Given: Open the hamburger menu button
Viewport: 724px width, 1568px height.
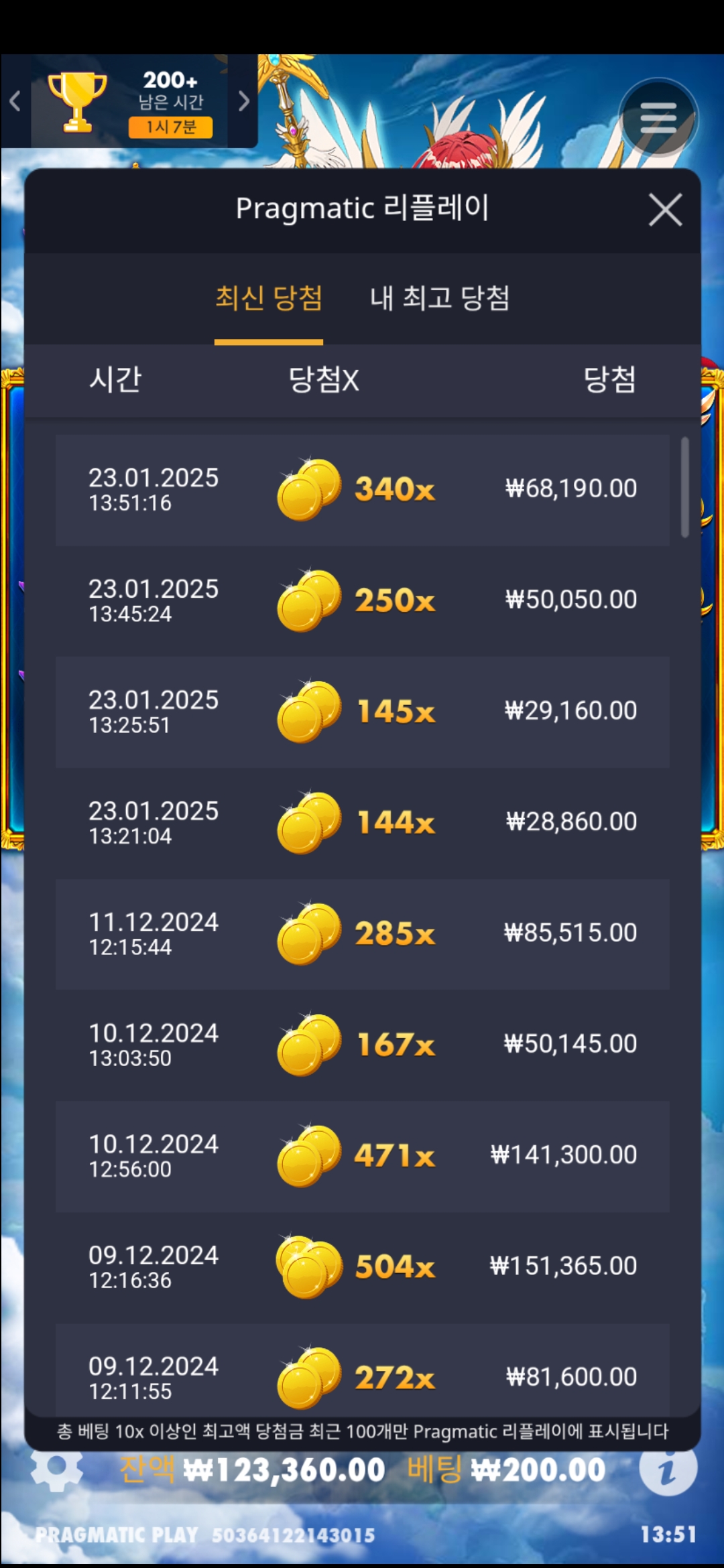Looking at the screenshot, I should pos(658,119).
